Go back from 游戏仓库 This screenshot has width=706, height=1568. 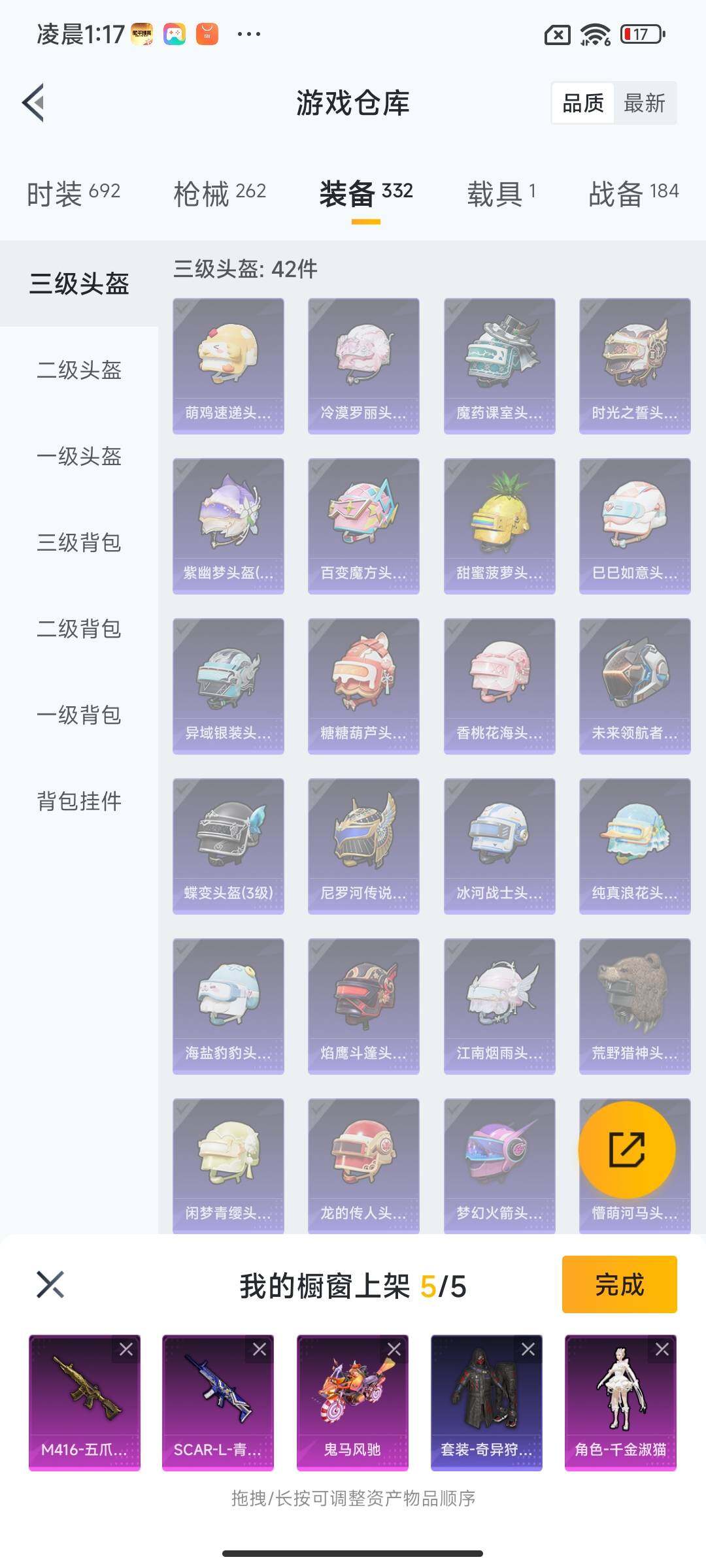click(34, 103)
